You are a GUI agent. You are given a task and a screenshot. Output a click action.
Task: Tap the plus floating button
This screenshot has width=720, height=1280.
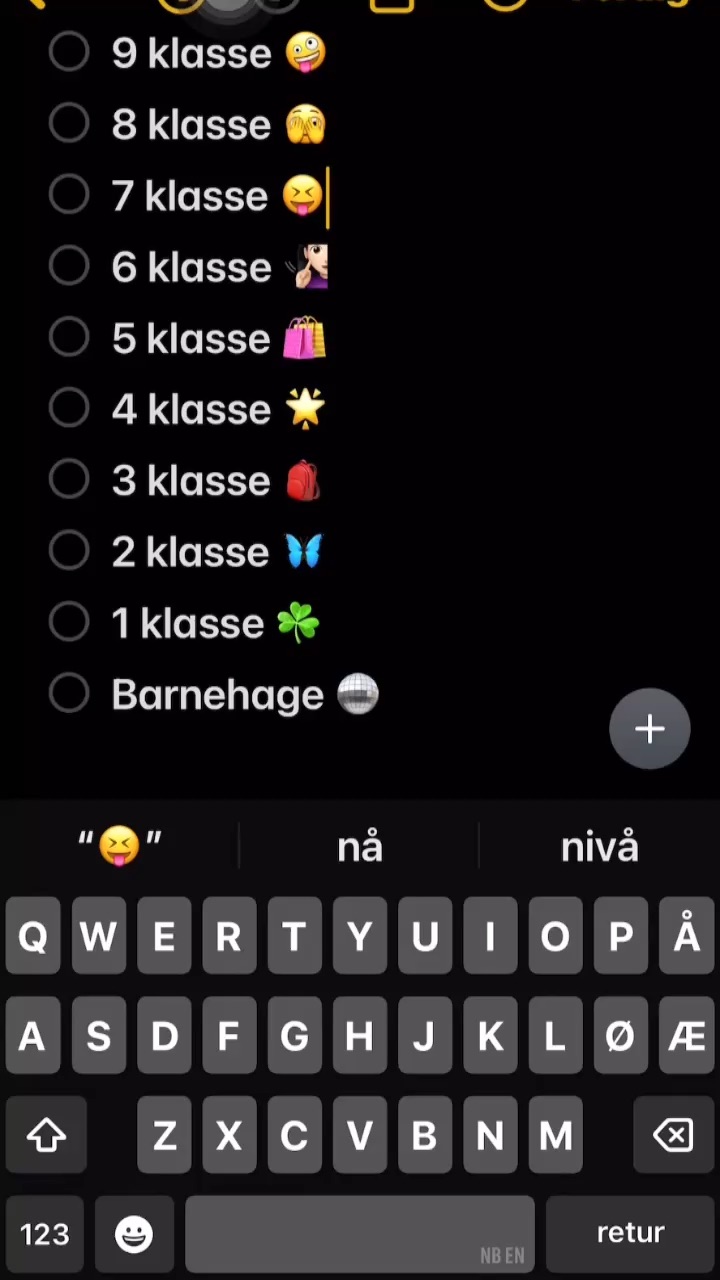click(x=650, y=729)
